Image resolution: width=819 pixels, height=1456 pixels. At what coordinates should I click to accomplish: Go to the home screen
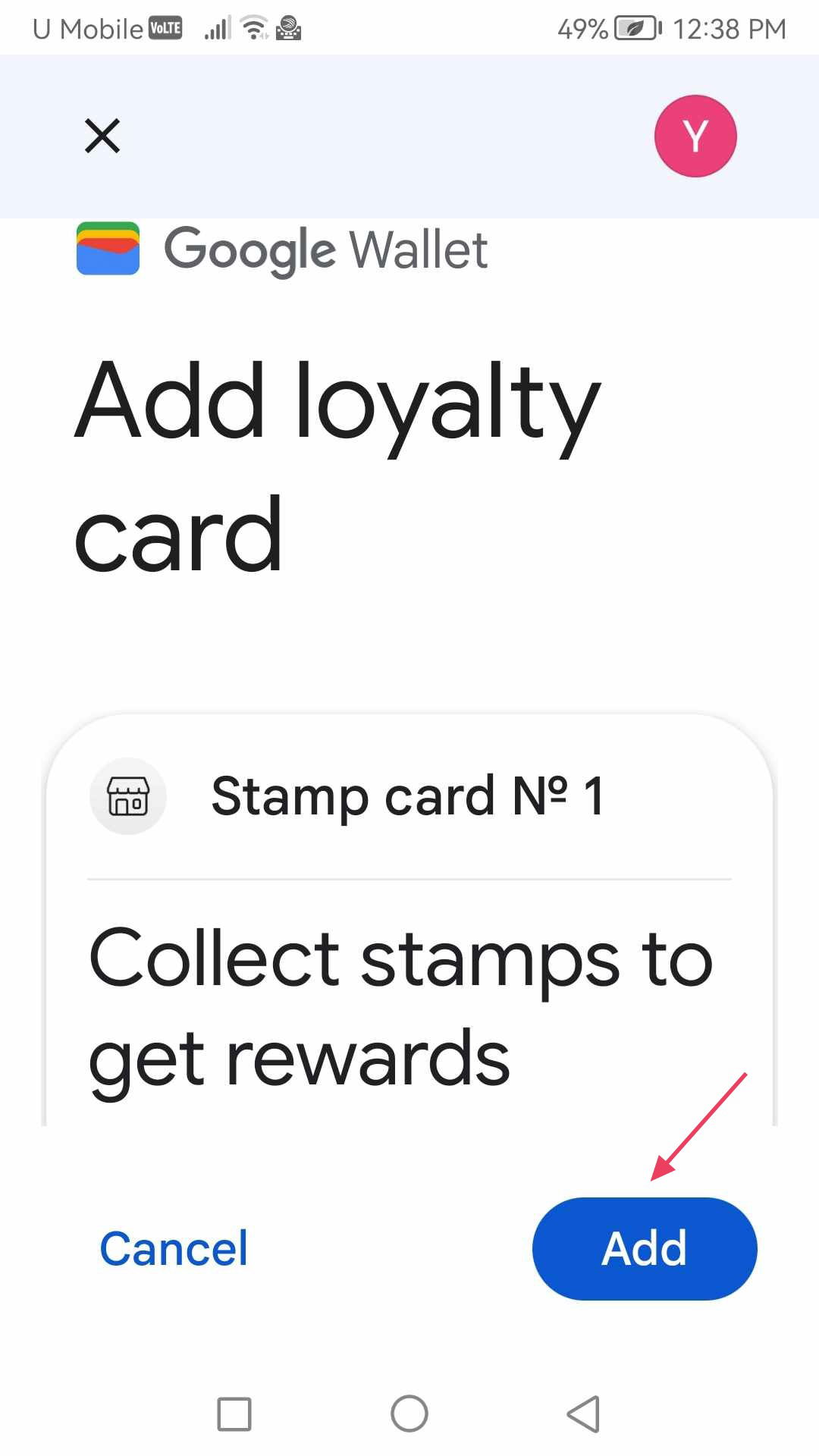point(409,1414)
